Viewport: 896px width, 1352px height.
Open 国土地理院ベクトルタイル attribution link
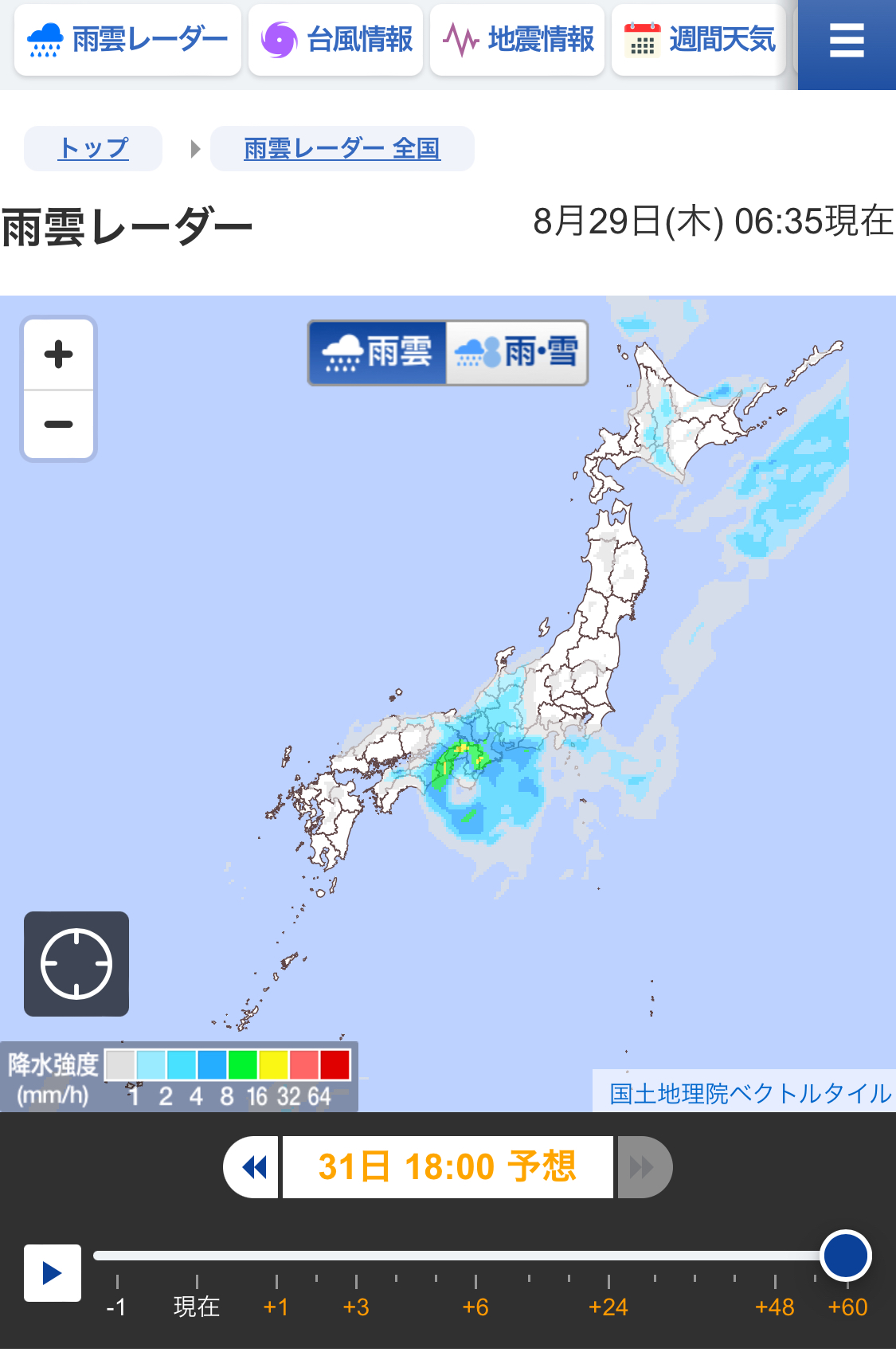pos(749,1093)
